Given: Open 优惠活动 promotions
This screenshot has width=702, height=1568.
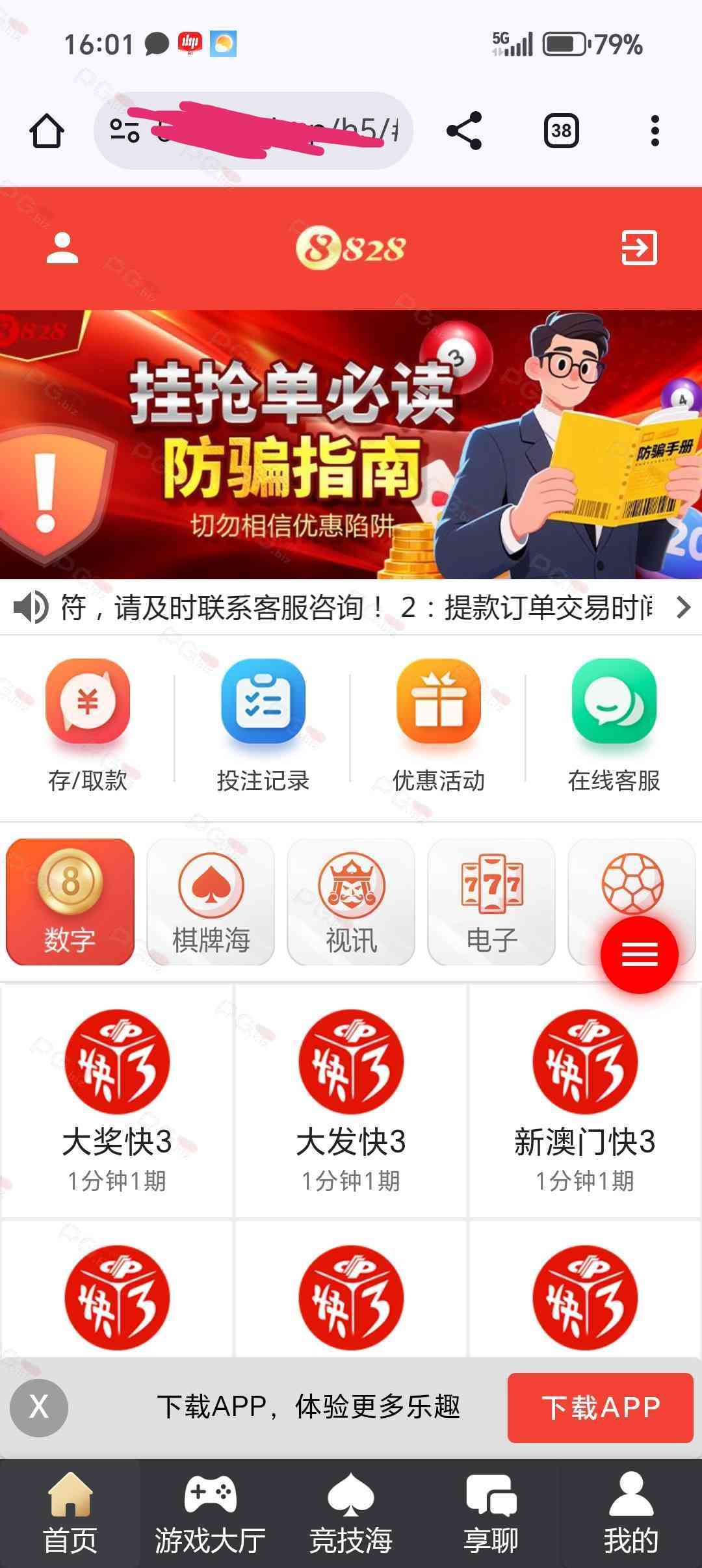Looking at the screenshot, I should pos(439,725).
